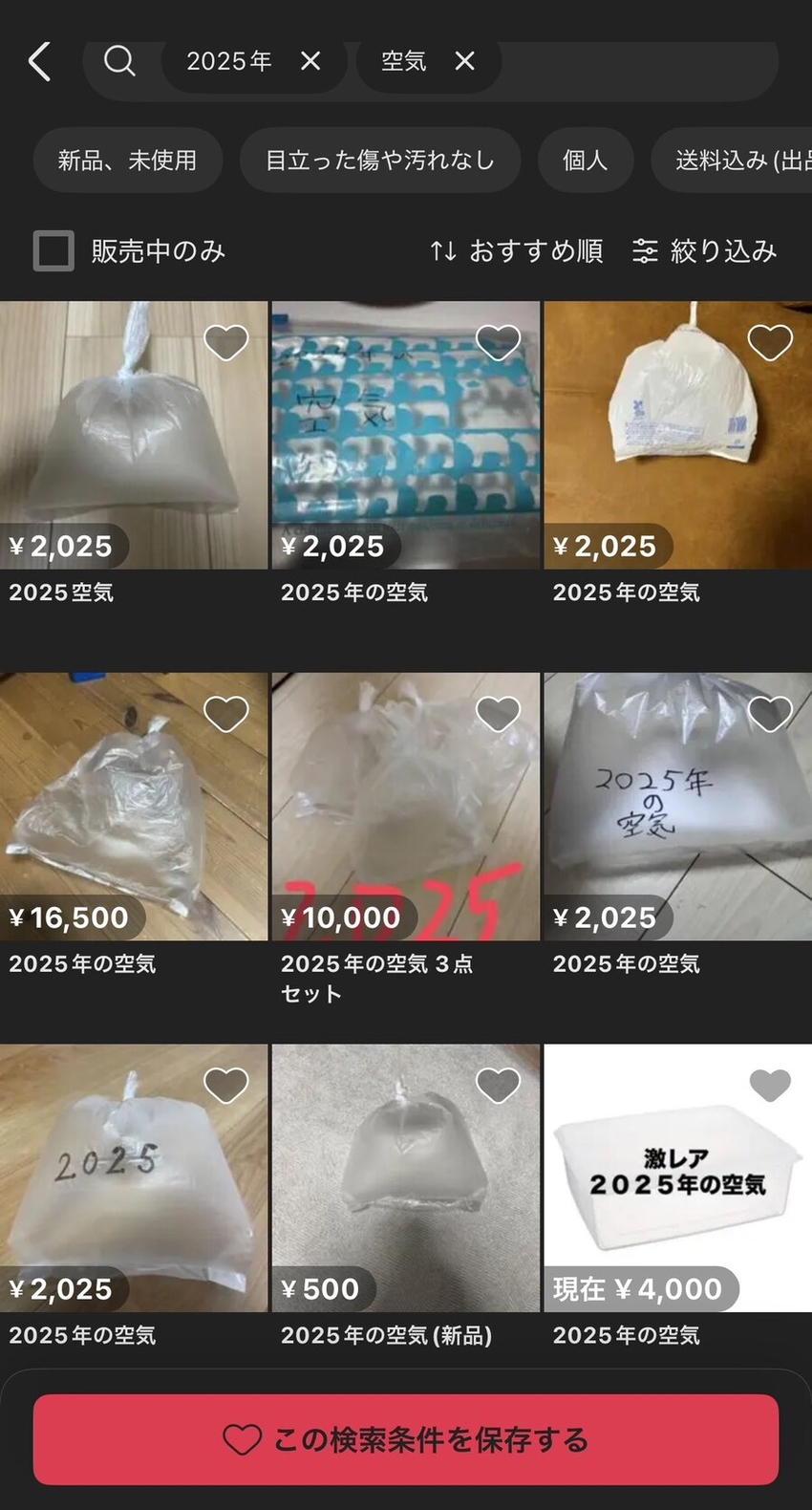Save this search with この検索条件を保存する

pyautogui.click(x=406, y=1439)
